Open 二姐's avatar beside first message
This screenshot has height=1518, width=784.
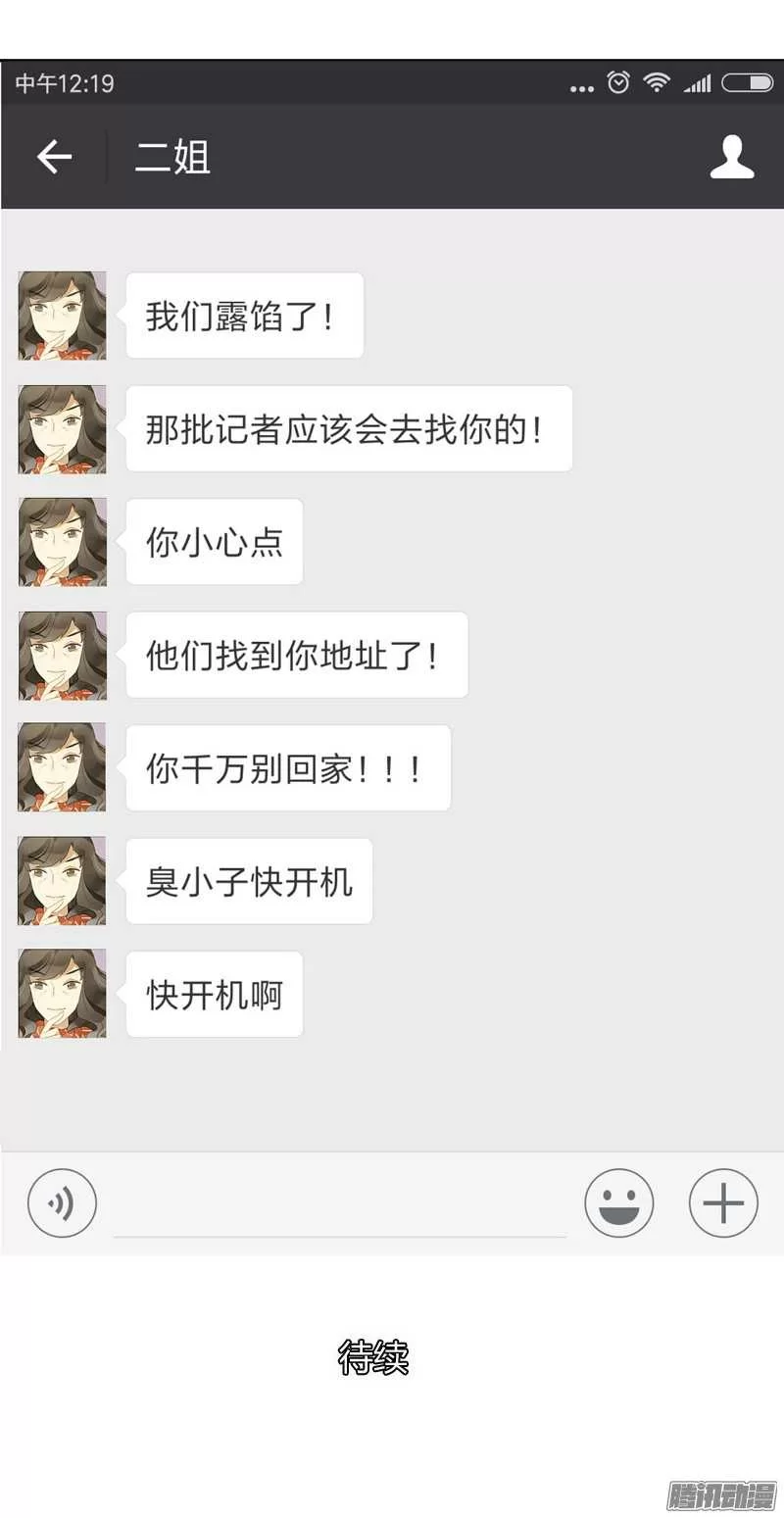coord(62,315)
